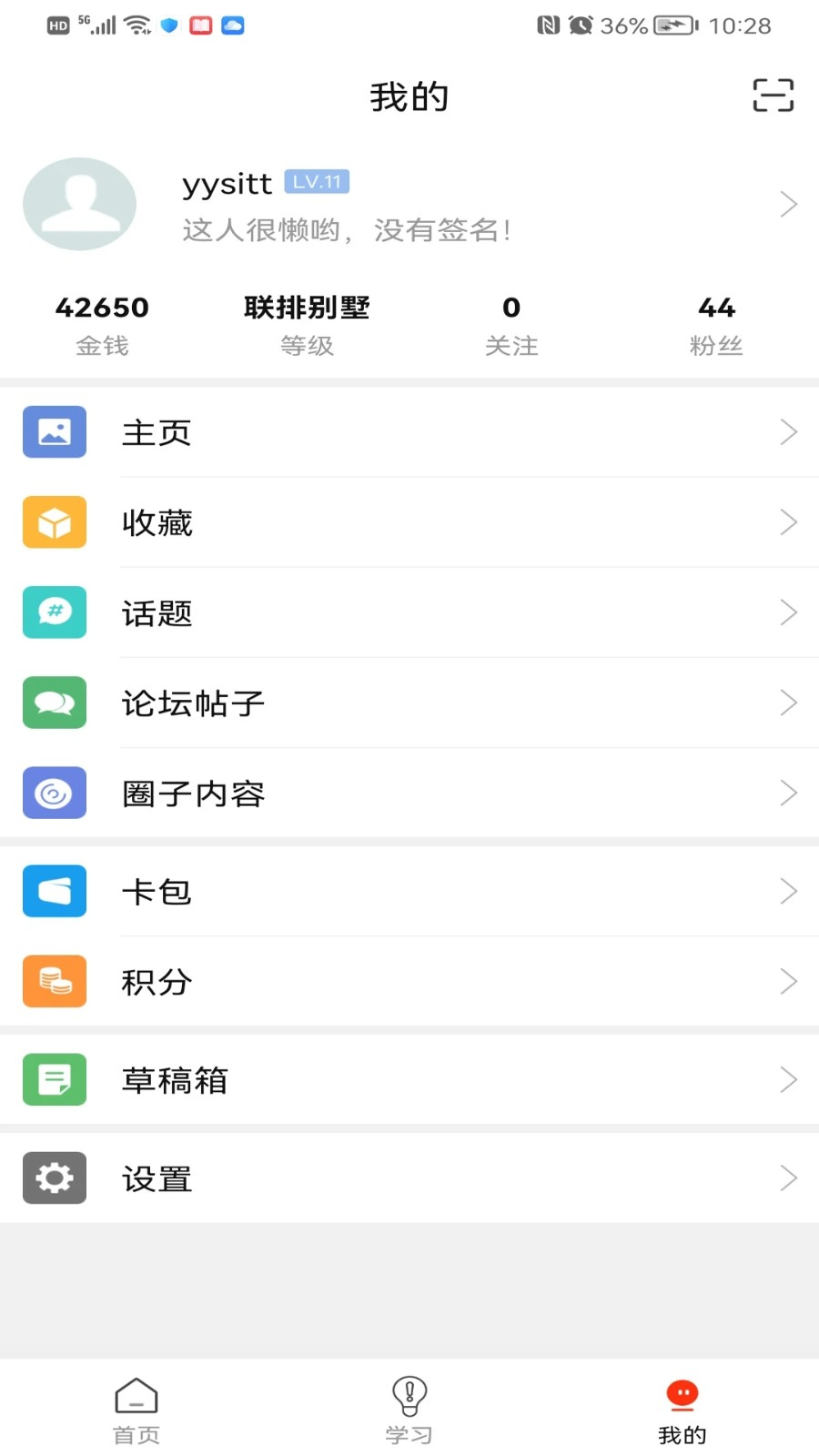Tap the LV.11 level badge
Image resolution: width=819 pixels, height=1456 pixels.
click(x=318, y=181)
